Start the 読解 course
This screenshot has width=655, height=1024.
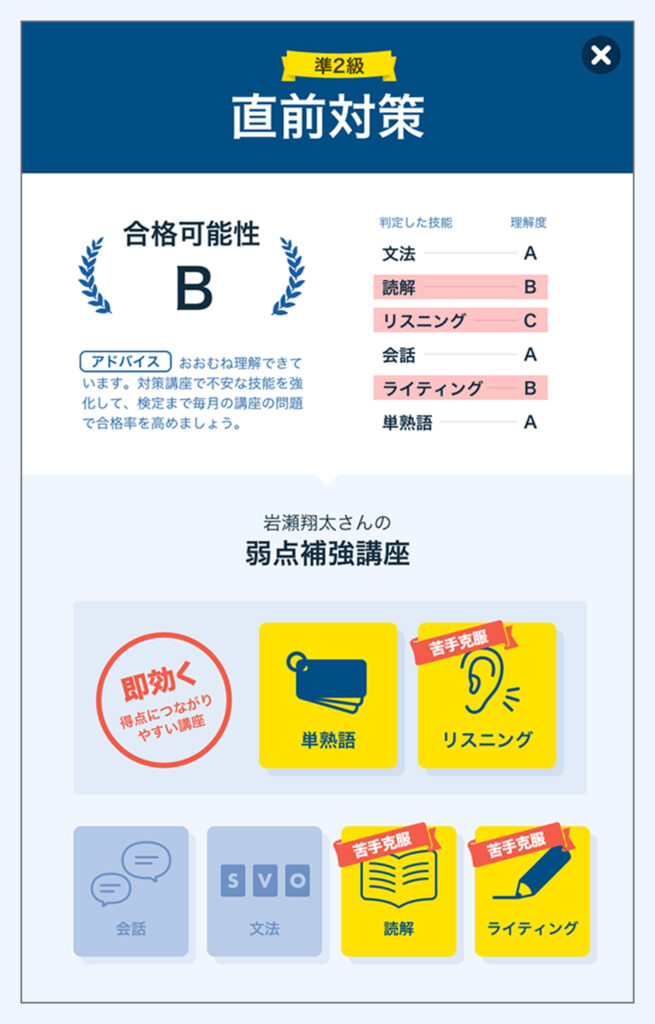(x=398, y=890)
